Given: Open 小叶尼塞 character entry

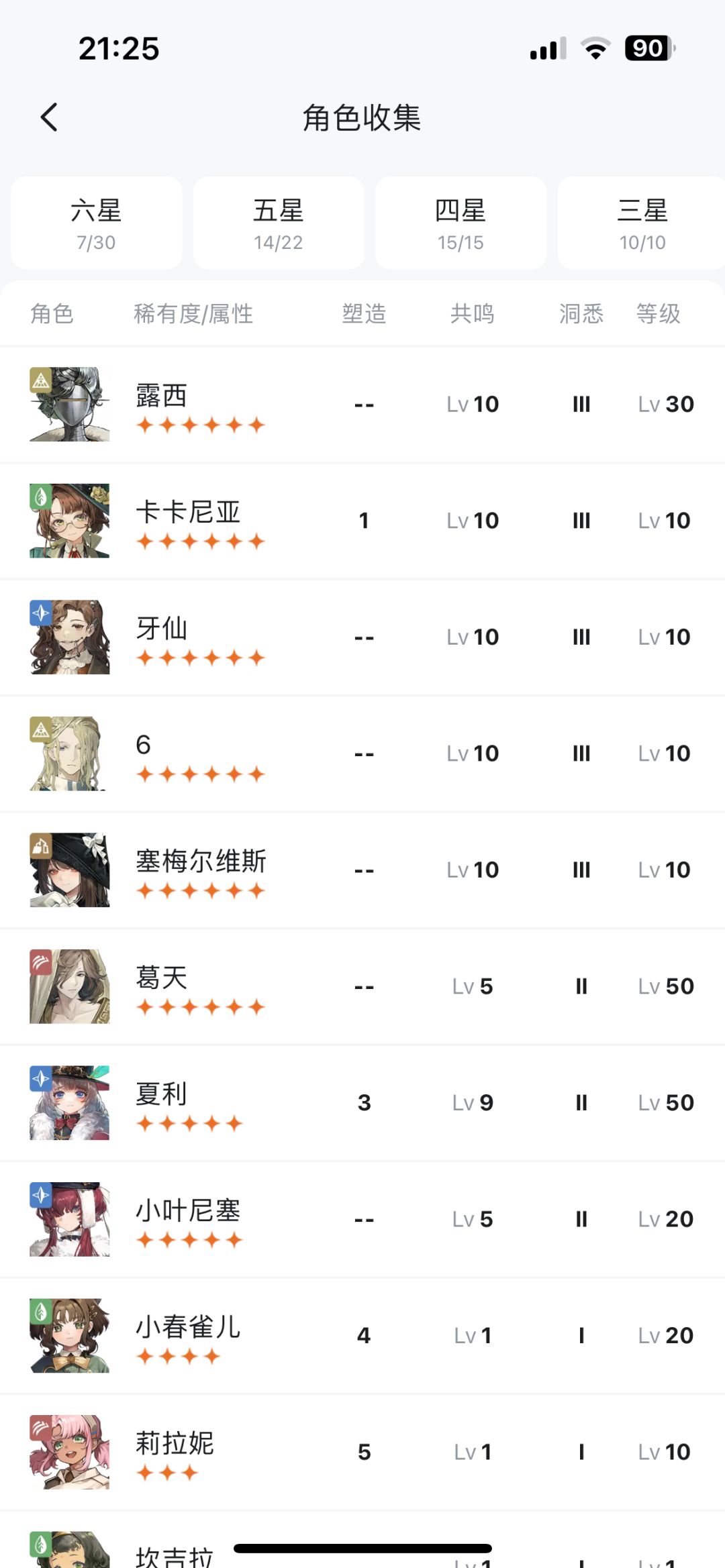Looking at the screenshot, I should 362,1219.
